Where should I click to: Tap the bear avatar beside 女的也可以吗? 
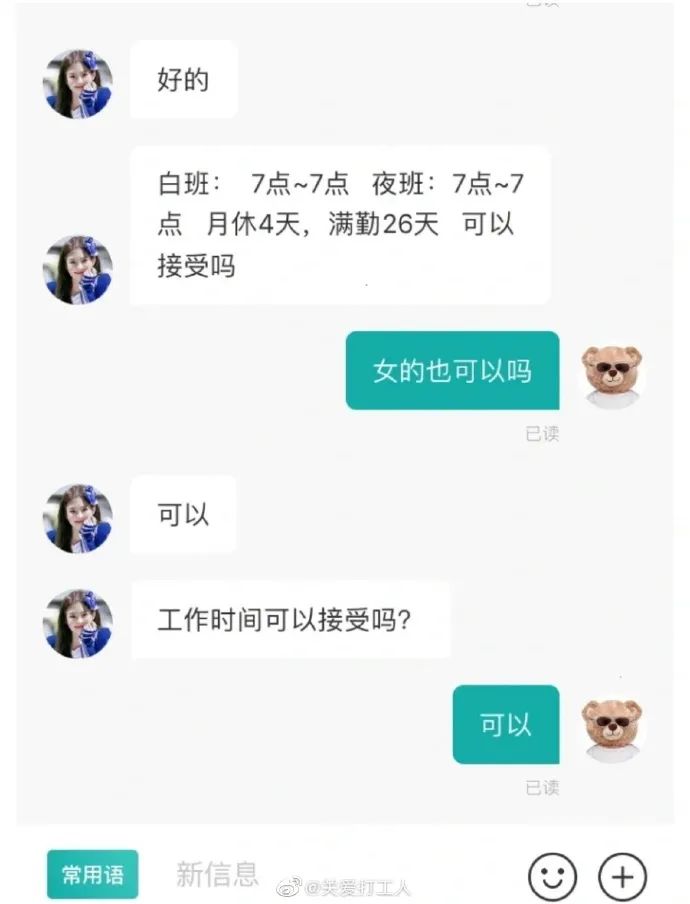[x=612, y=377]
